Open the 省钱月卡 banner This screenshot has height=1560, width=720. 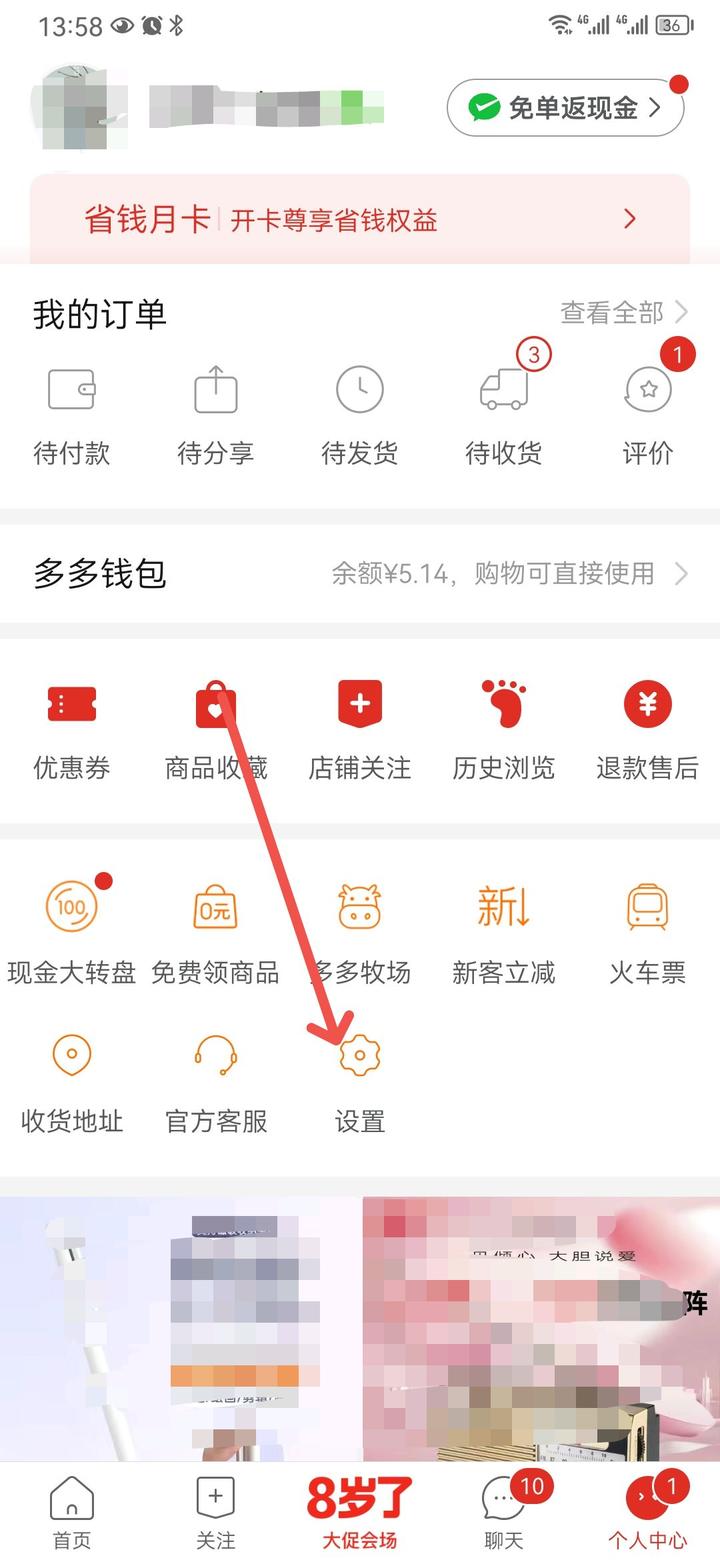(x=360, y=219)
